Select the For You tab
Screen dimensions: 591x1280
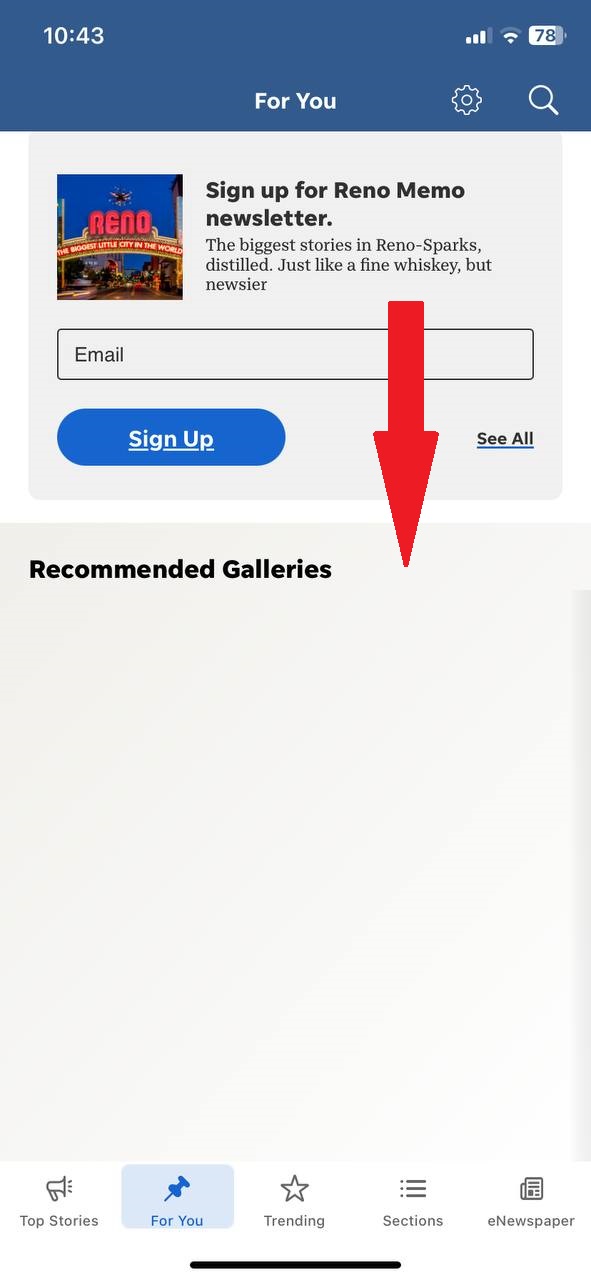(x=177, y=1197)
